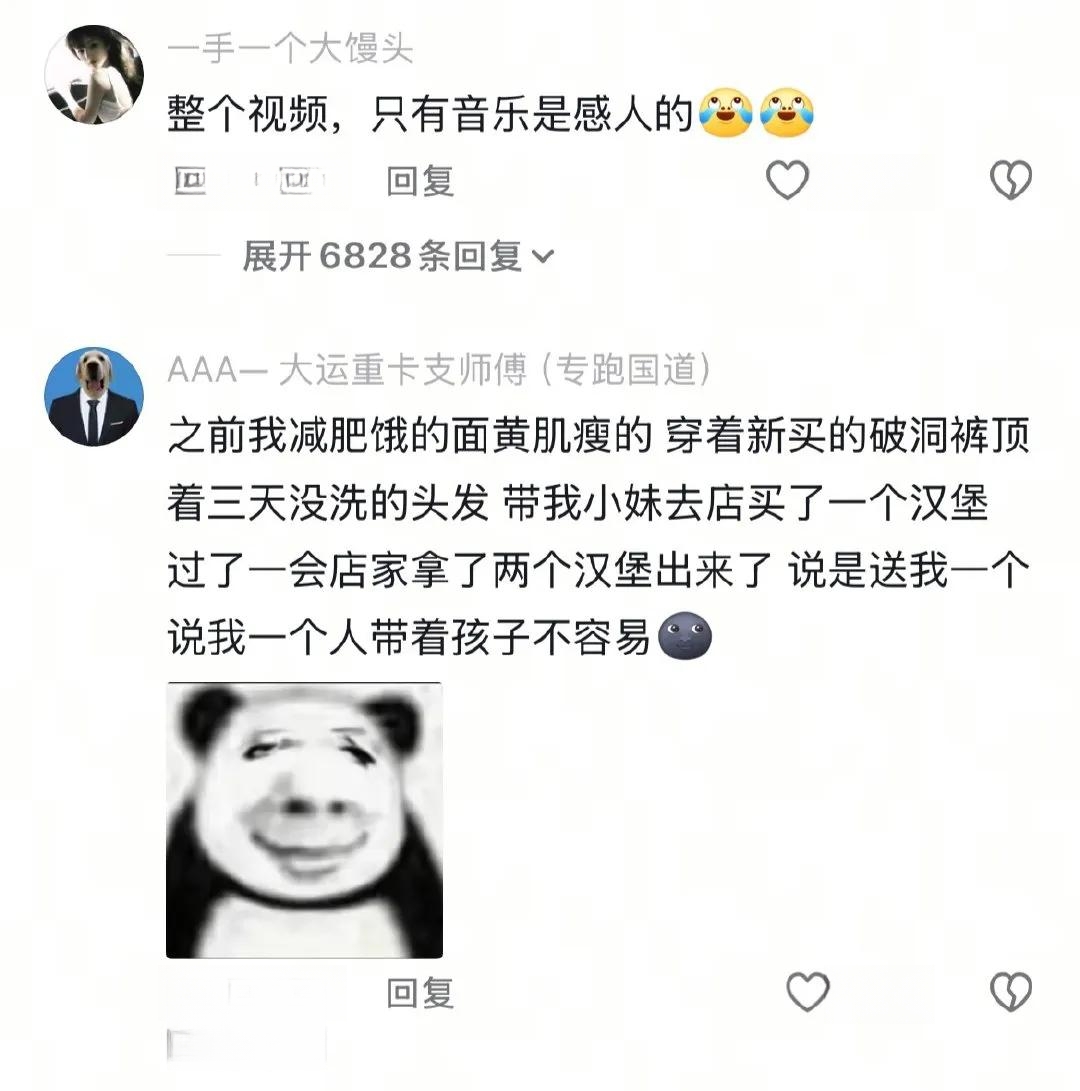Reply to 一手一个大馒头's comment
1080x1091 pixels.
coord(420,181)
